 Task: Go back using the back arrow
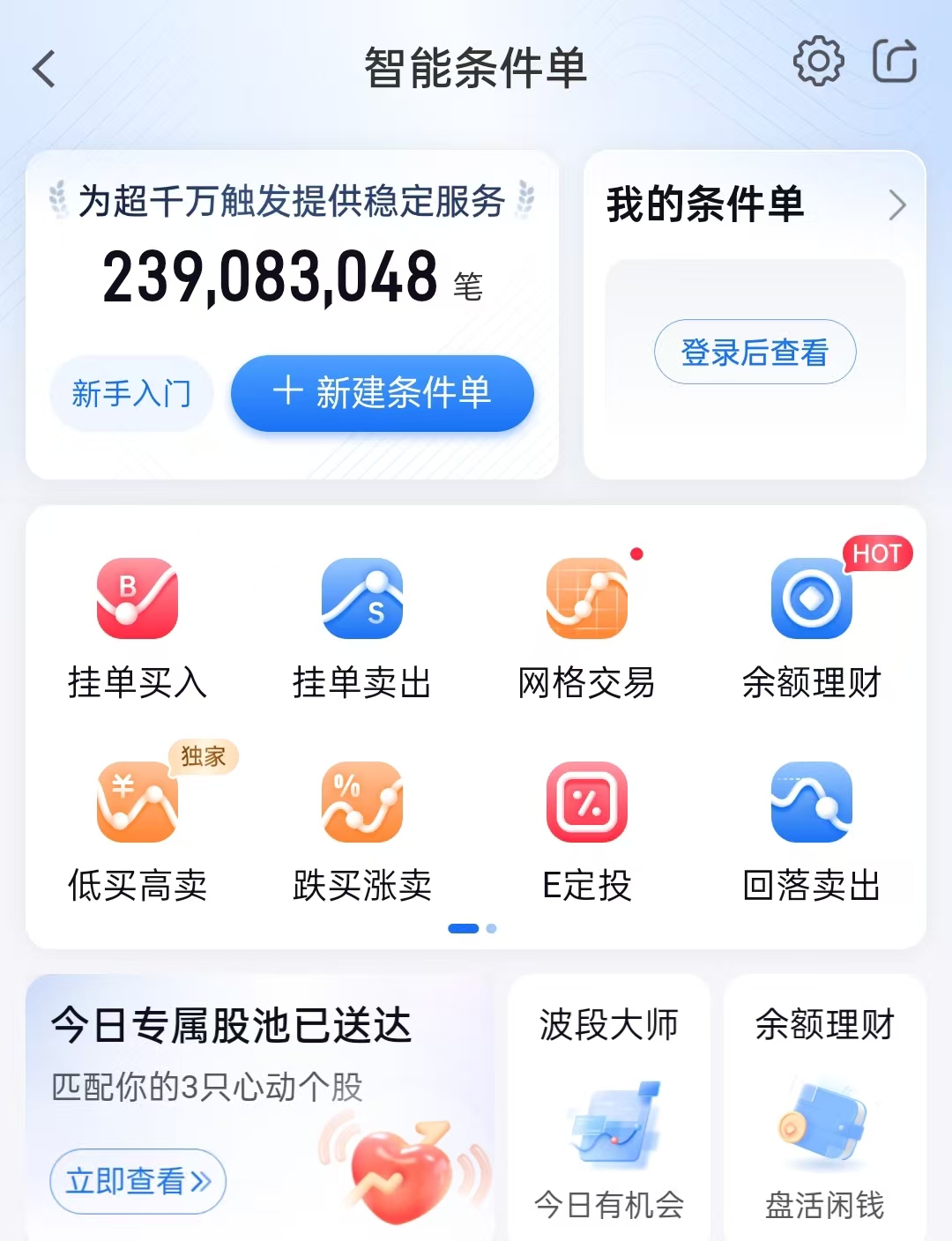click(x=44, y=69)
